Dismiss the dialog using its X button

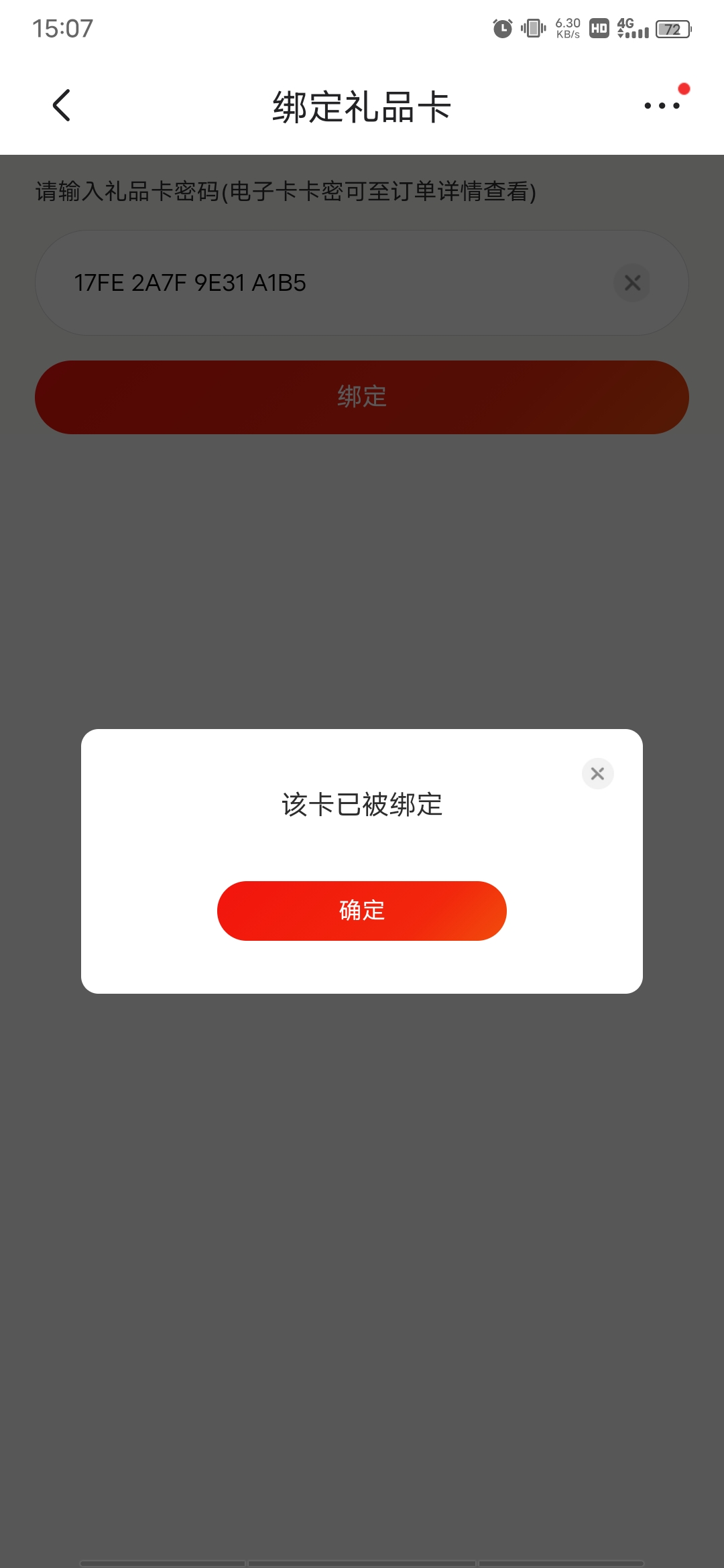598,774
